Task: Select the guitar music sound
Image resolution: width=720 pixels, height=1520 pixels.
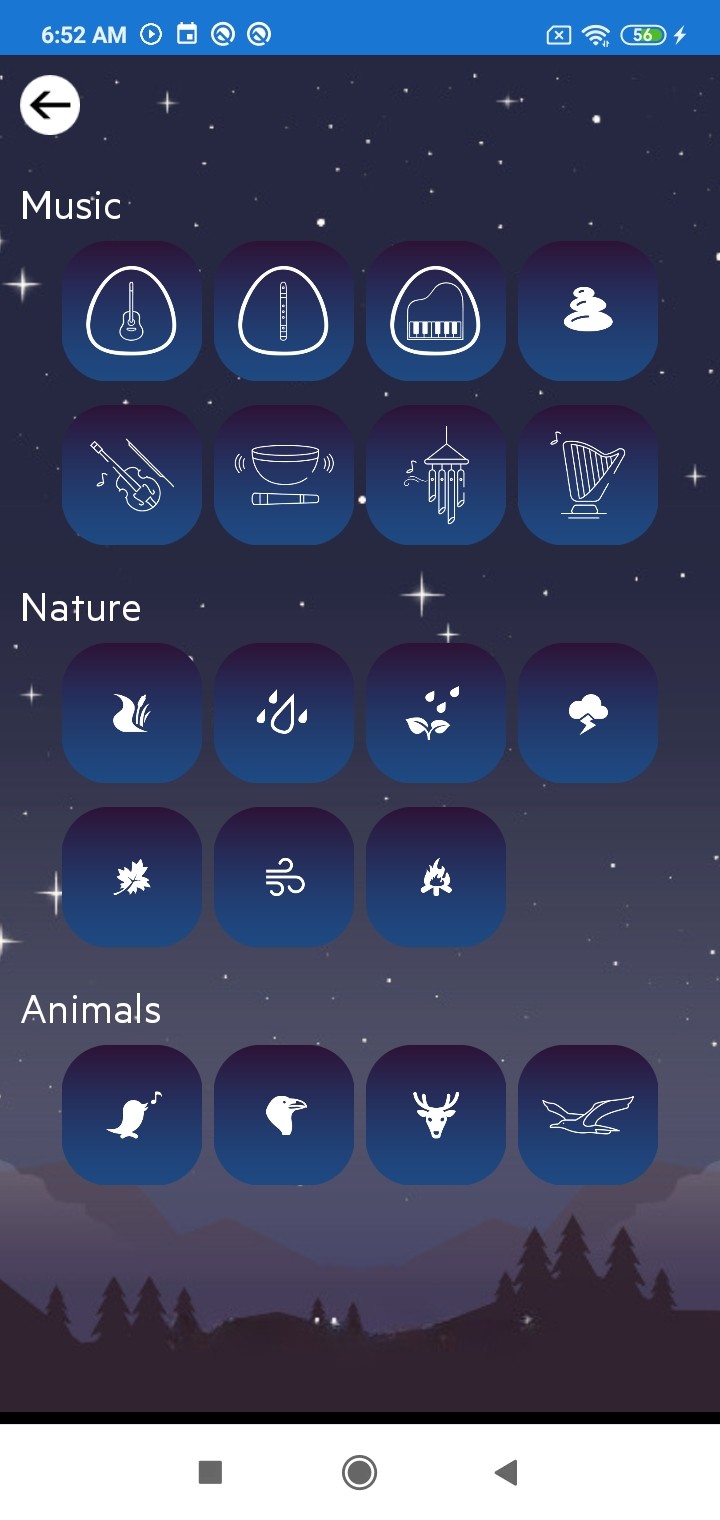Action: (x=132, y=311)
